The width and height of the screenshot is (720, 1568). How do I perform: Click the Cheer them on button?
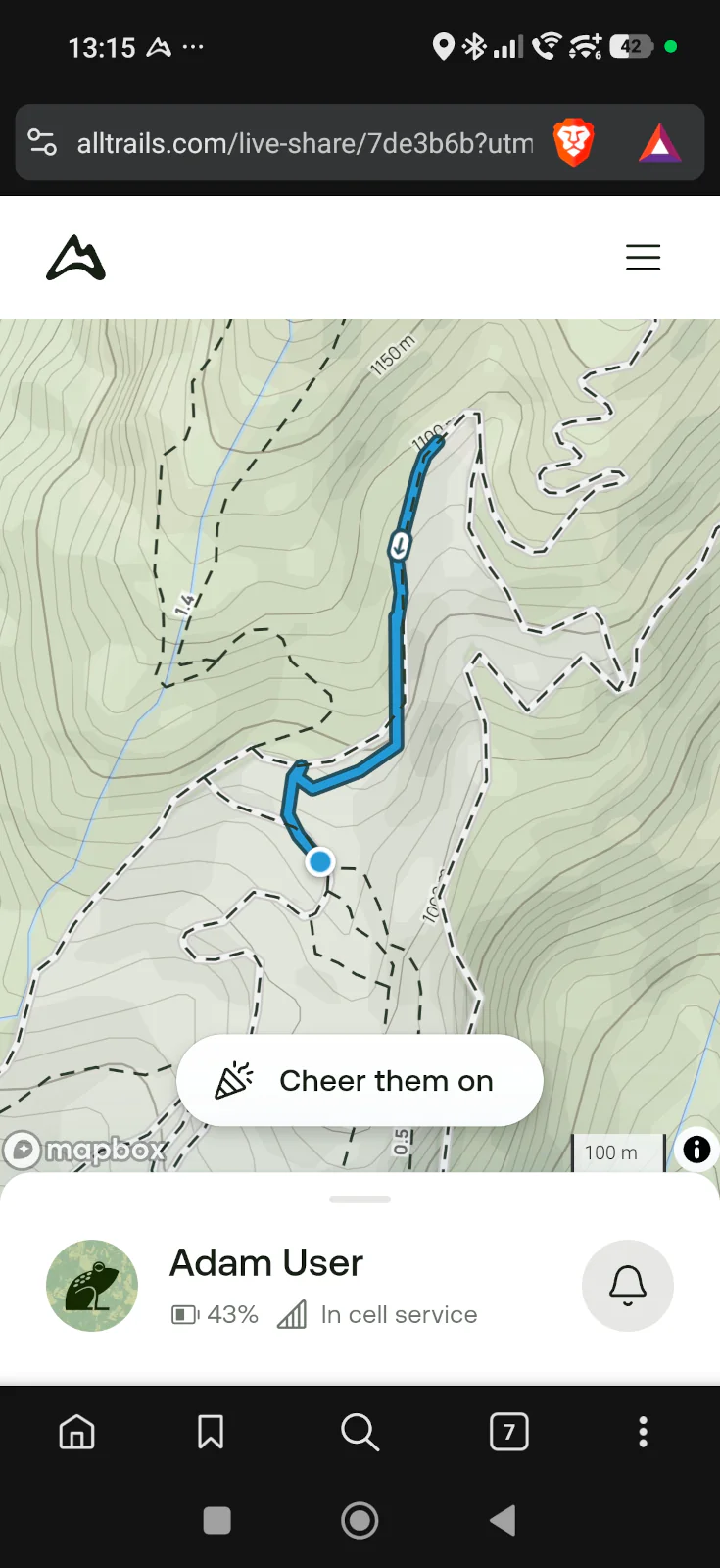pos(359,1080)
